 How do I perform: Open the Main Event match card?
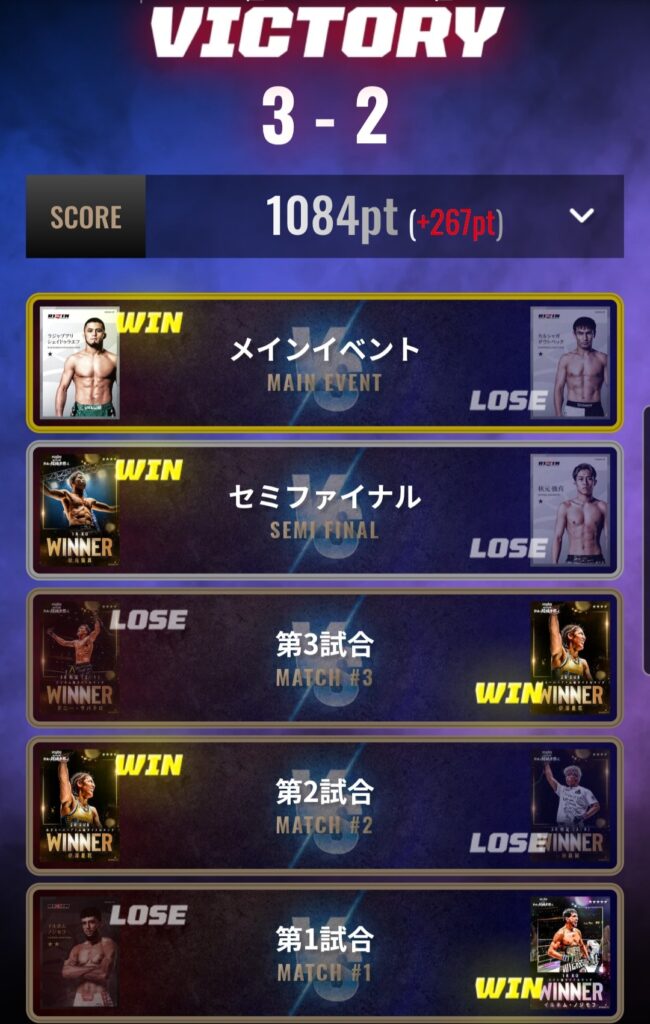[x=325, y=362]
